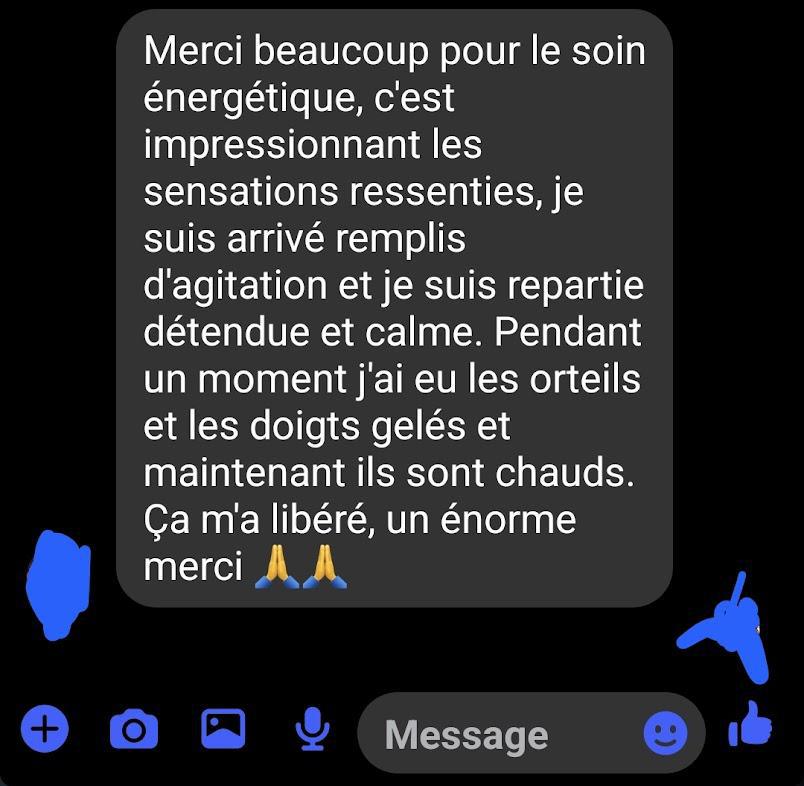Open the plus menu for more actions
804x786 pixels.
pos(45,730)
